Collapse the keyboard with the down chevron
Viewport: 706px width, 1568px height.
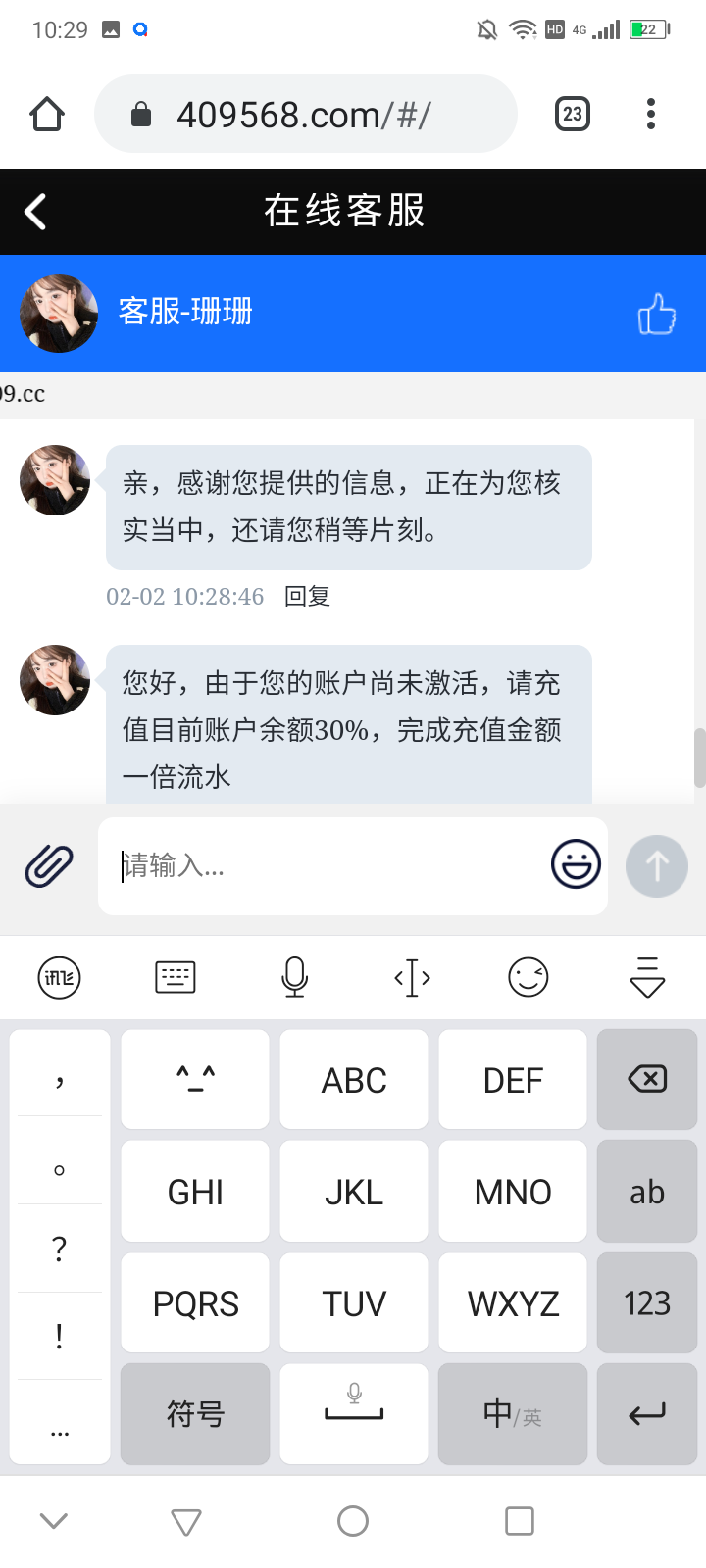53,1520
